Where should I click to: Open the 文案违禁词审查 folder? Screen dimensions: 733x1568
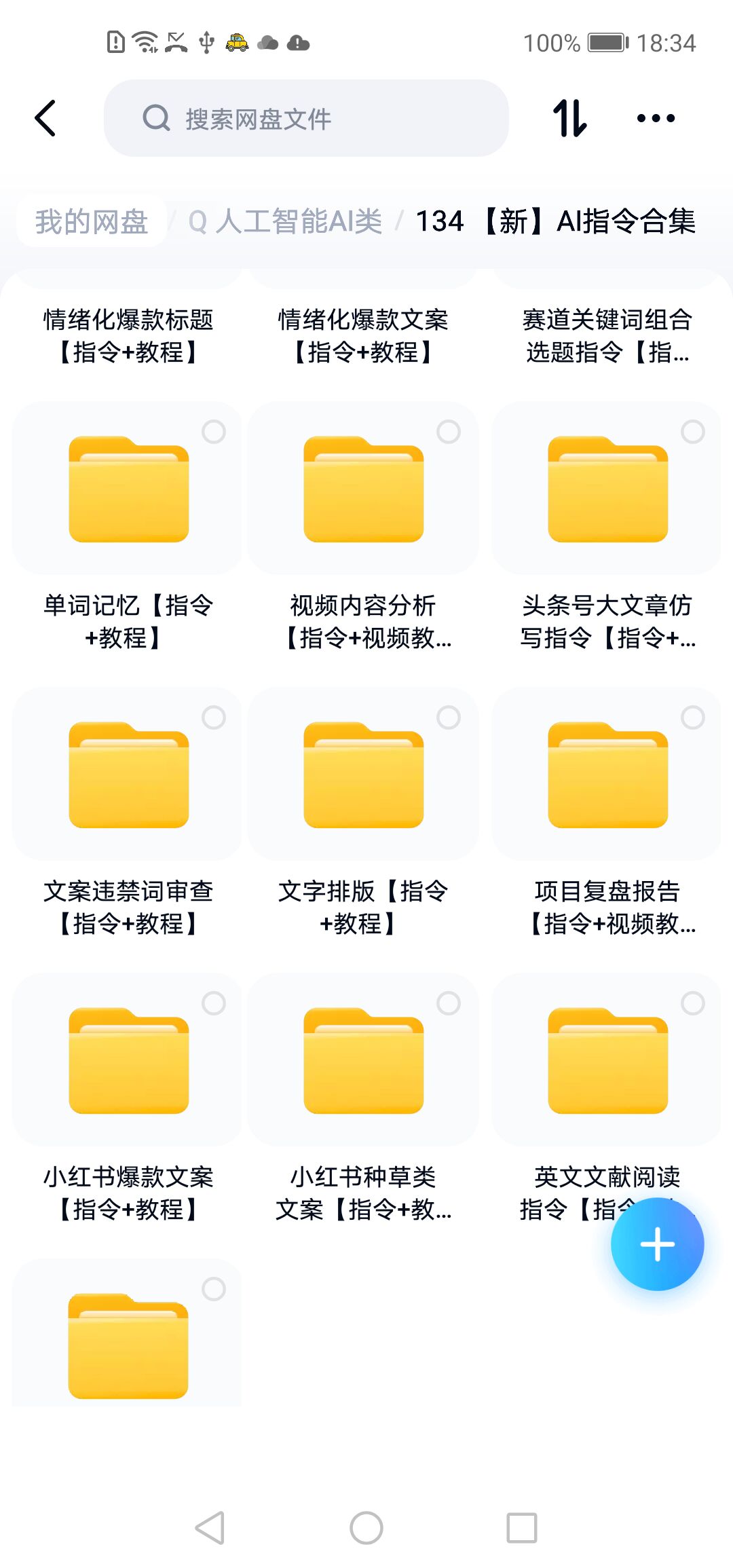click(x=128, y=776)
